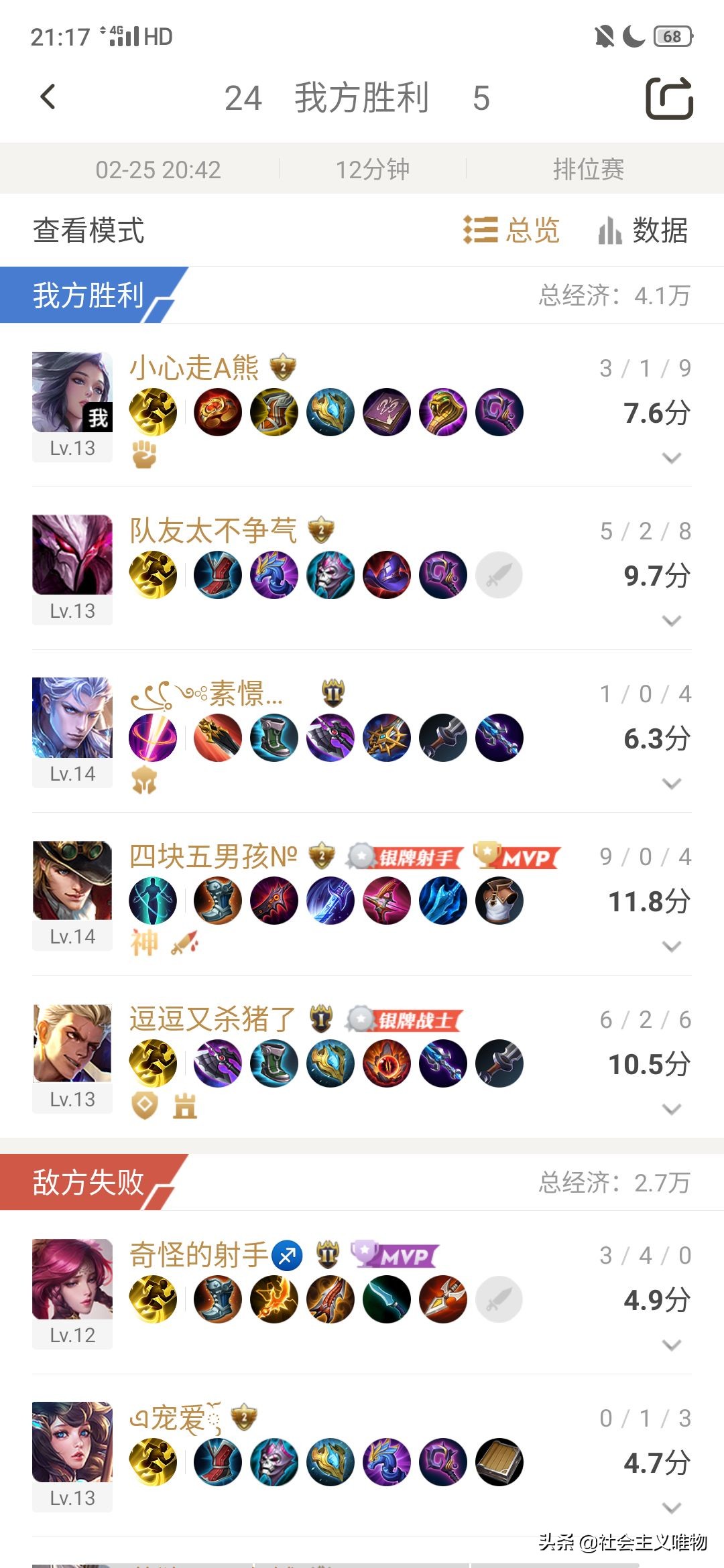The image size is (724, 1568).
Task: Open 小心走A熊's hero avatar
Action: tap(72, 392)
